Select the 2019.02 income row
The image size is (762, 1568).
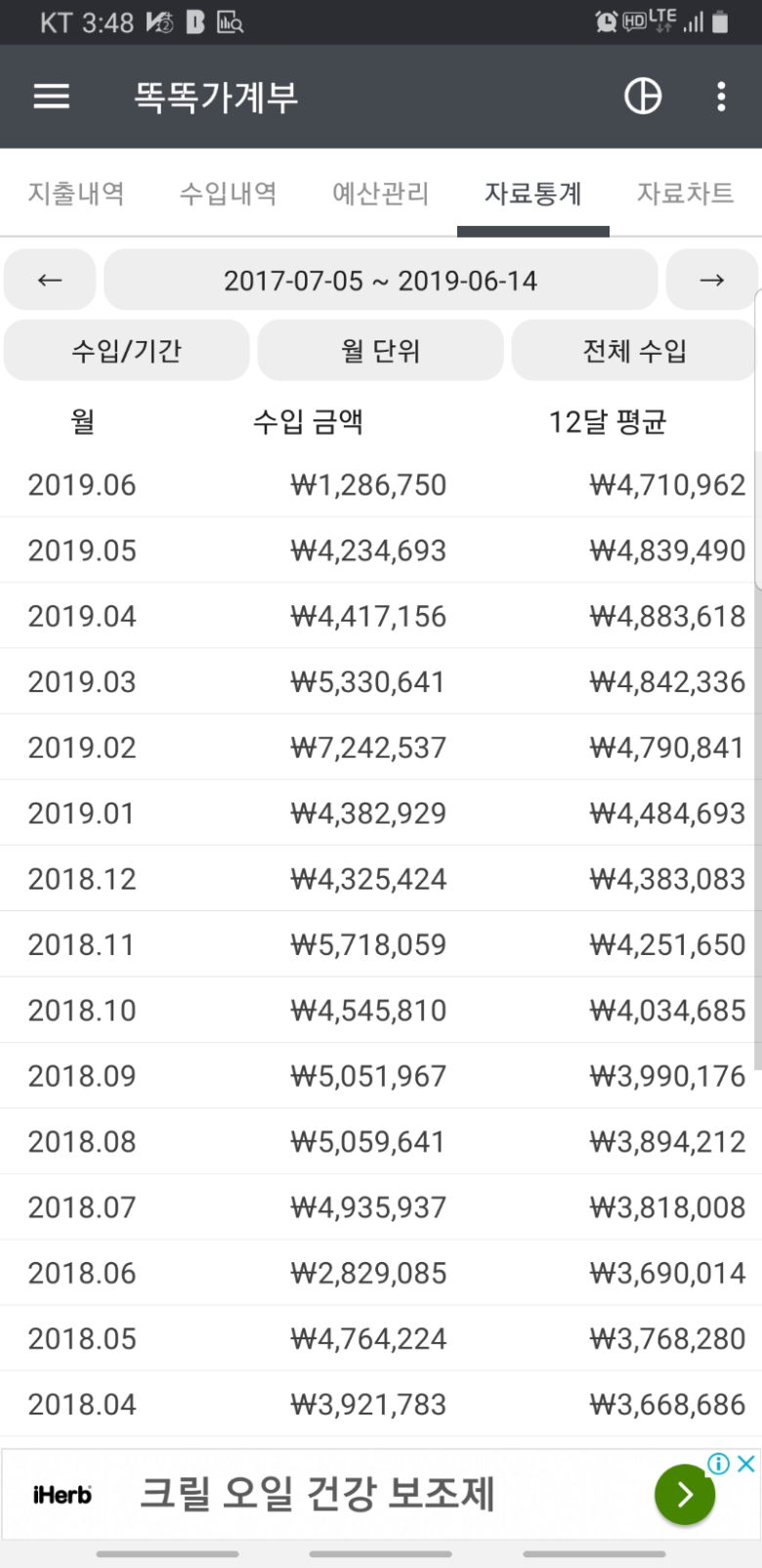pos(380,746)
